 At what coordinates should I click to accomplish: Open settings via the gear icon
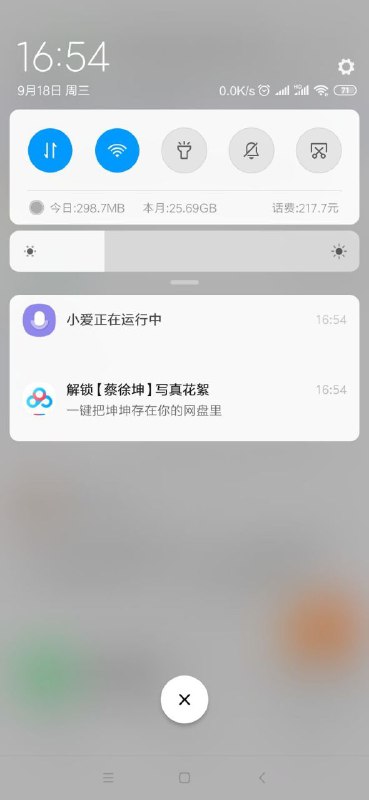[346, 67]
